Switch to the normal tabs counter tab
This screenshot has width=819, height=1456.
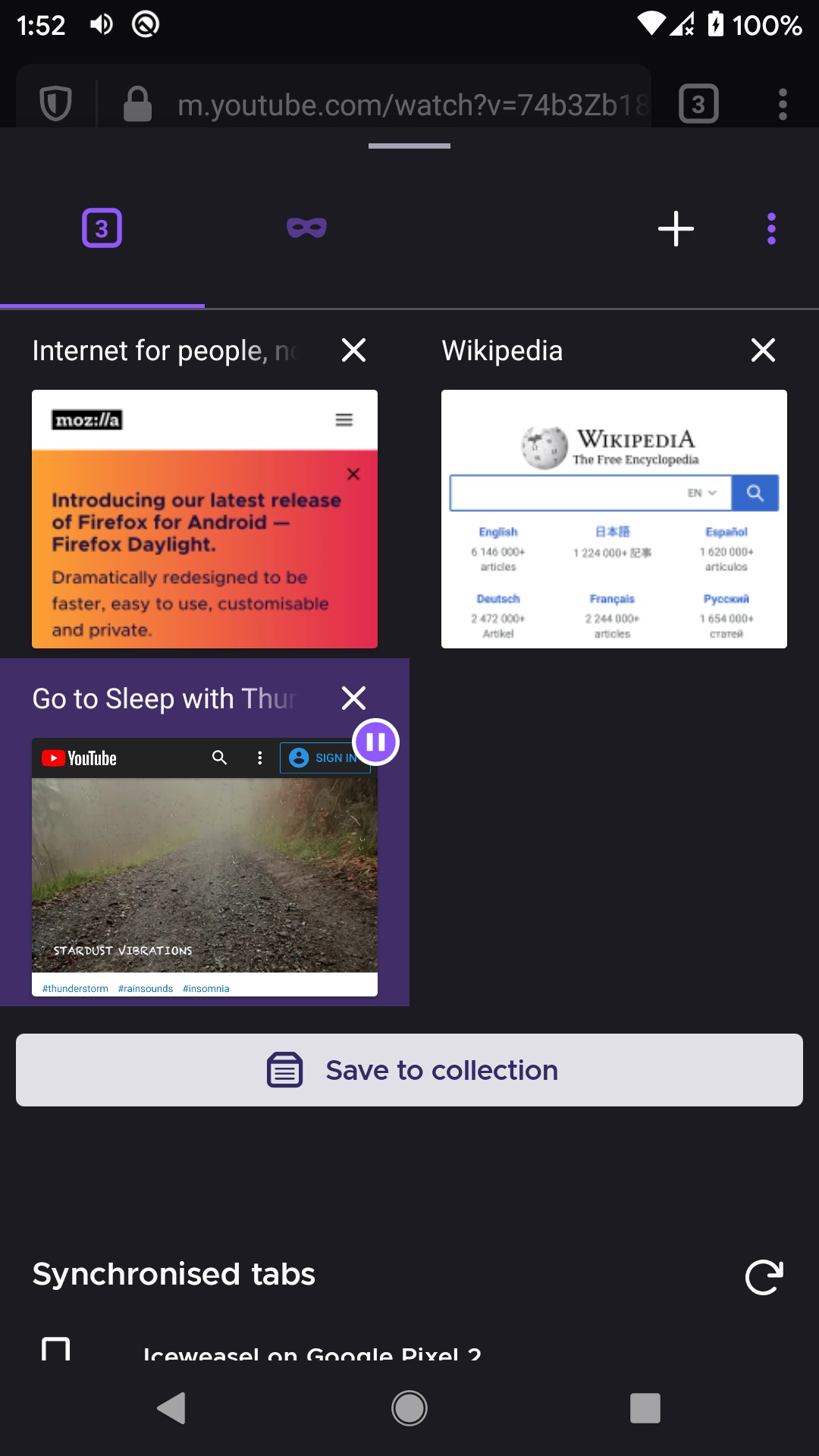click(102, 228)
